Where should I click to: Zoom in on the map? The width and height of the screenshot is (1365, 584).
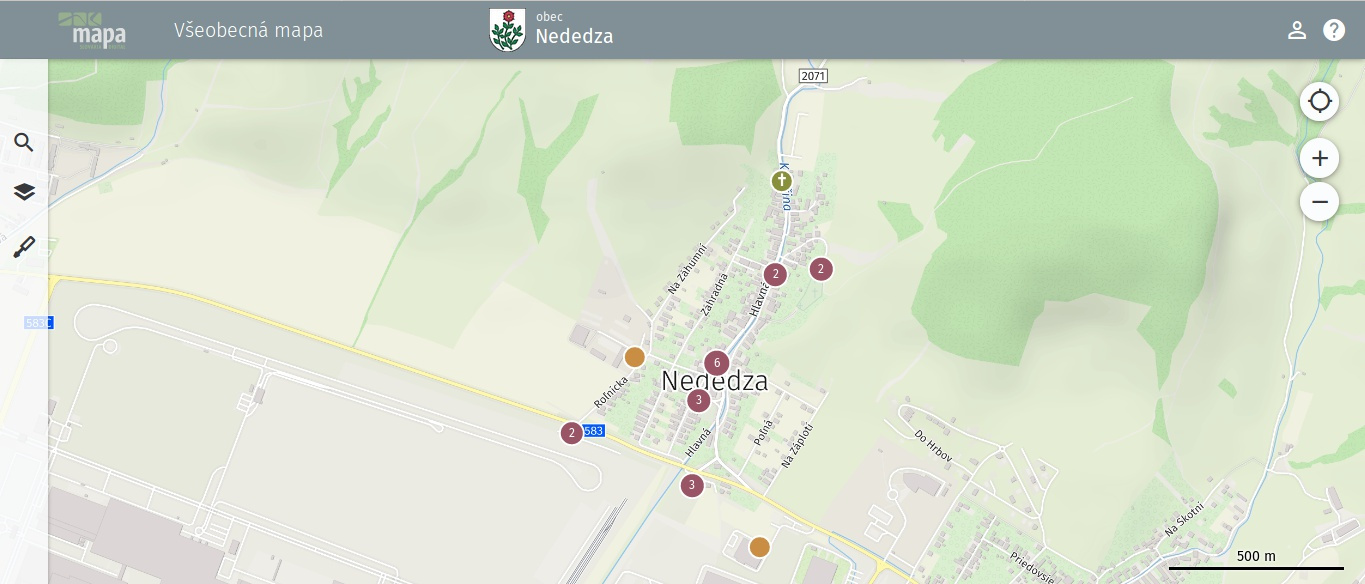click(1319, 158)
